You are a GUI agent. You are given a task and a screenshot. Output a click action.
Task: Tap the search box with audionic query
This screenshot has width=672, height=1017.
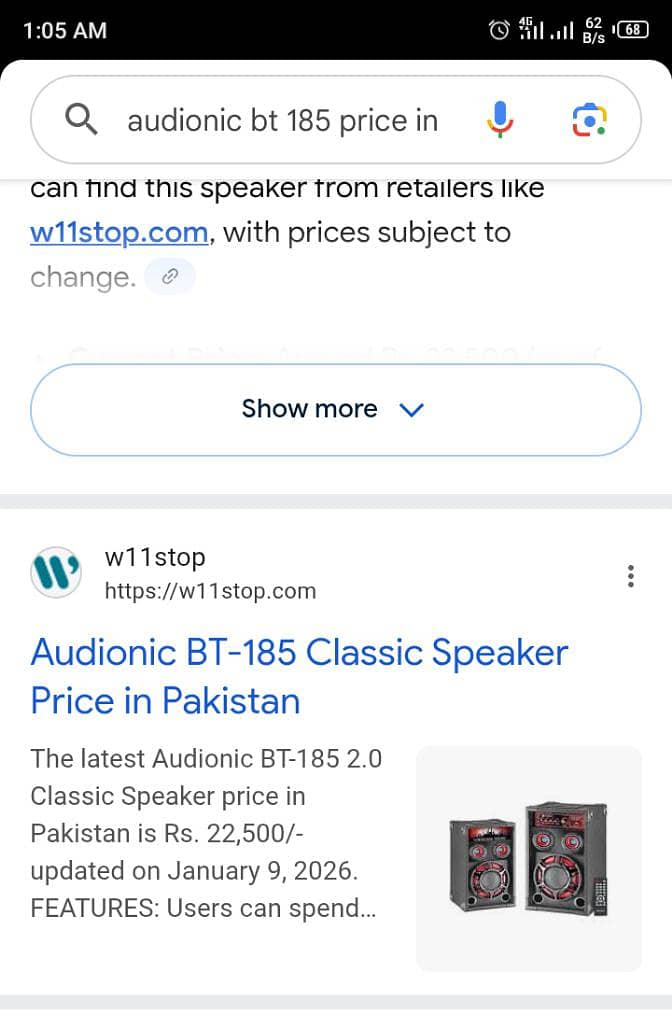pos(282,121)
